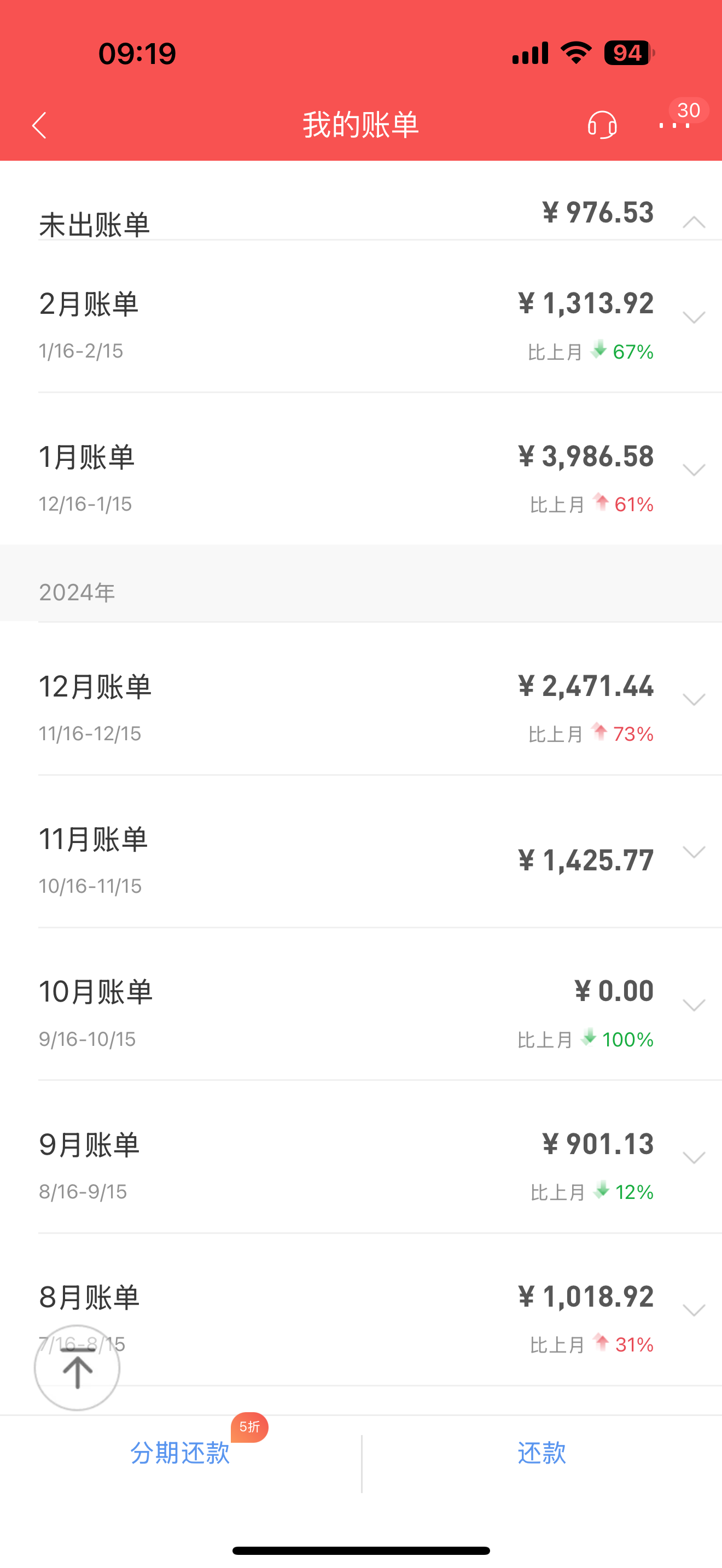Tap the back-to-top arrow button
Viewport: 722px width, 1568px height.
77,1368
